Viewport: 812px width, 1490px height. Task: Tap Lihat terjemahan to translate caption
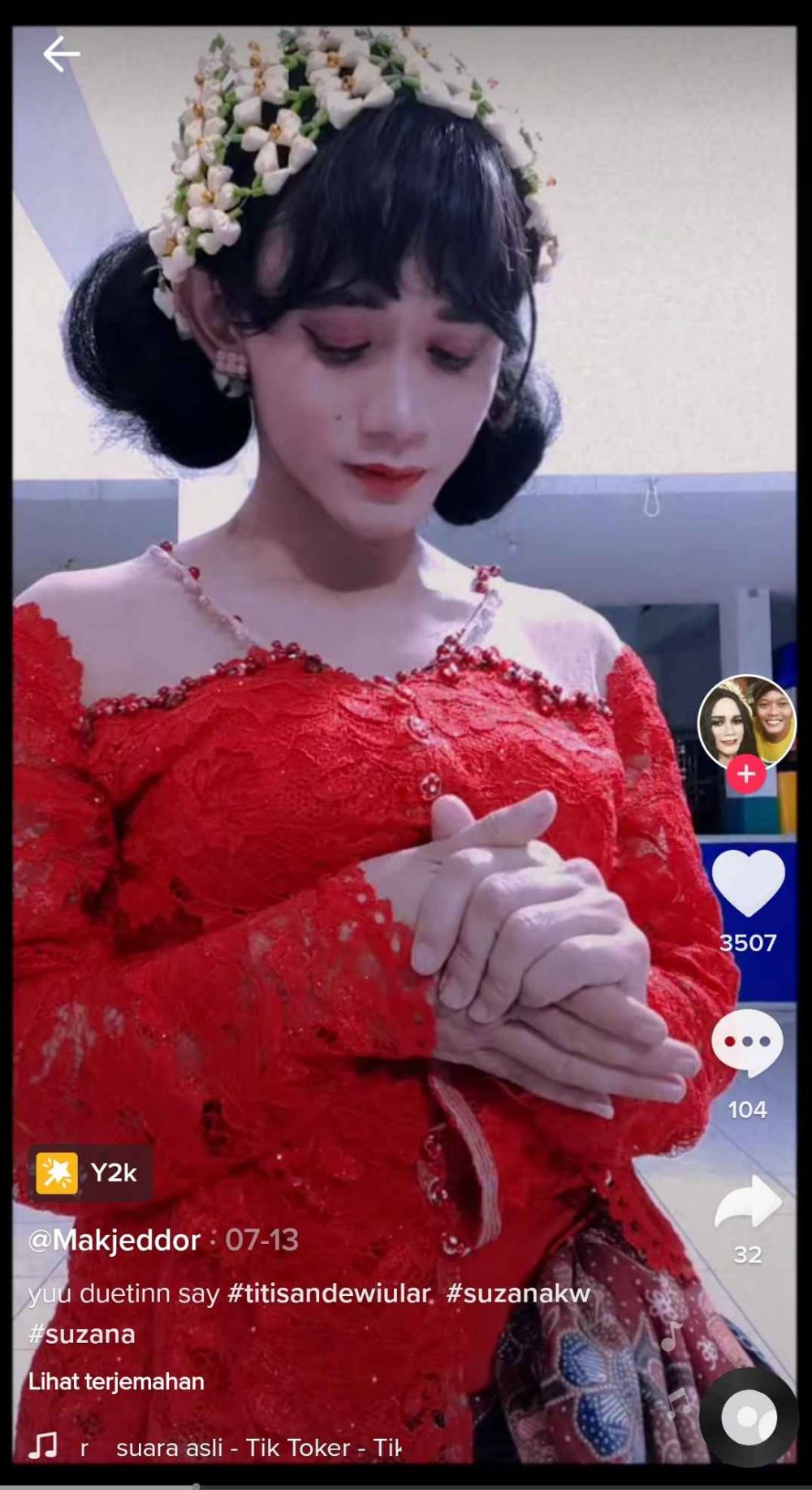point(116,1381)
